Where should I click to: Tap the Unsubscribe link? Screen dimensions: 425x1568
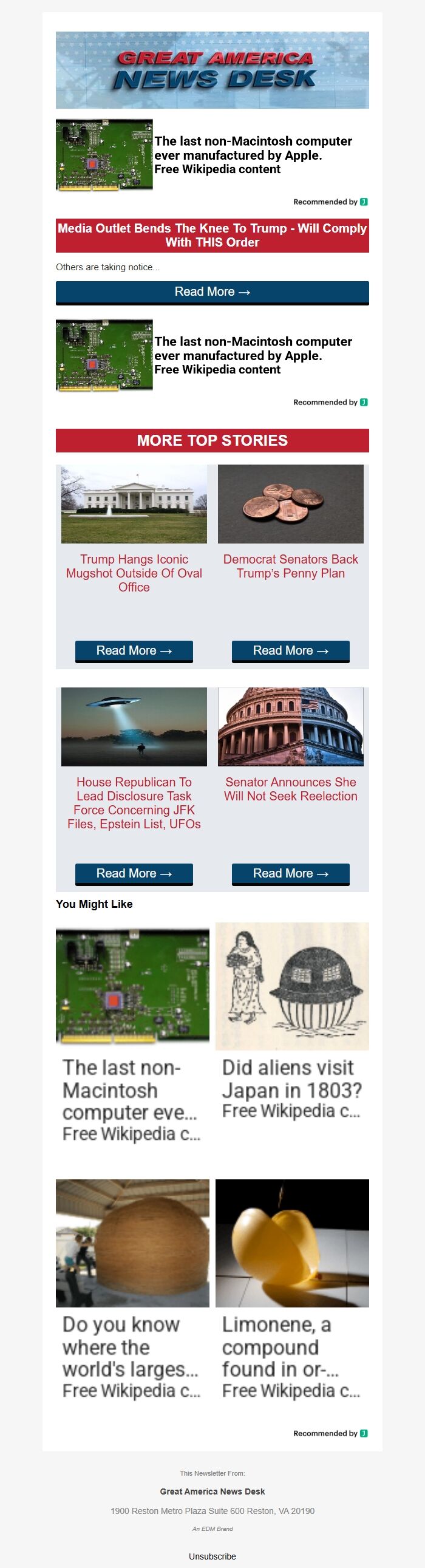(212, 1556)
